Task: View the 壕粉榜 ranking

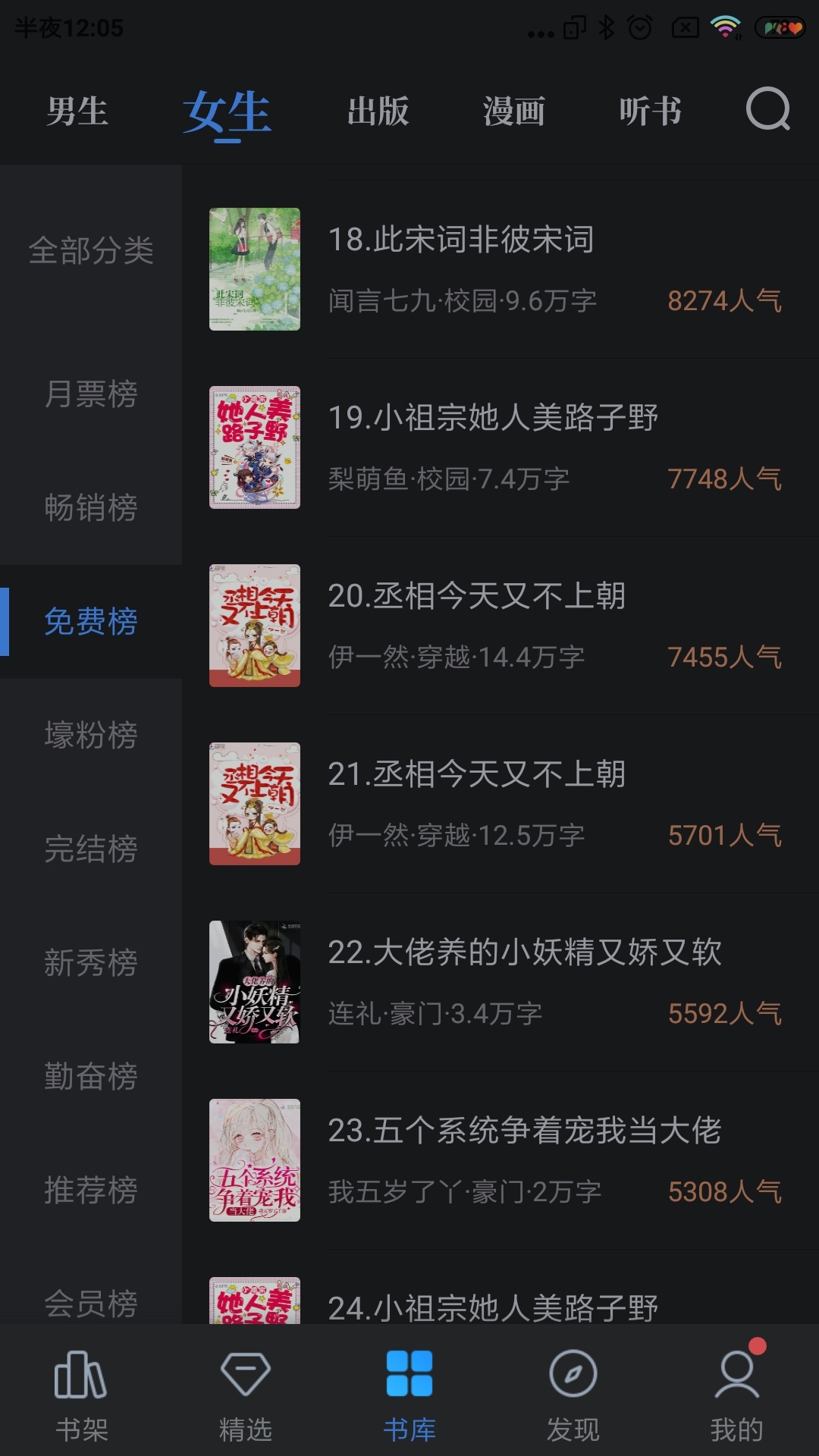Action: (91, 736)
